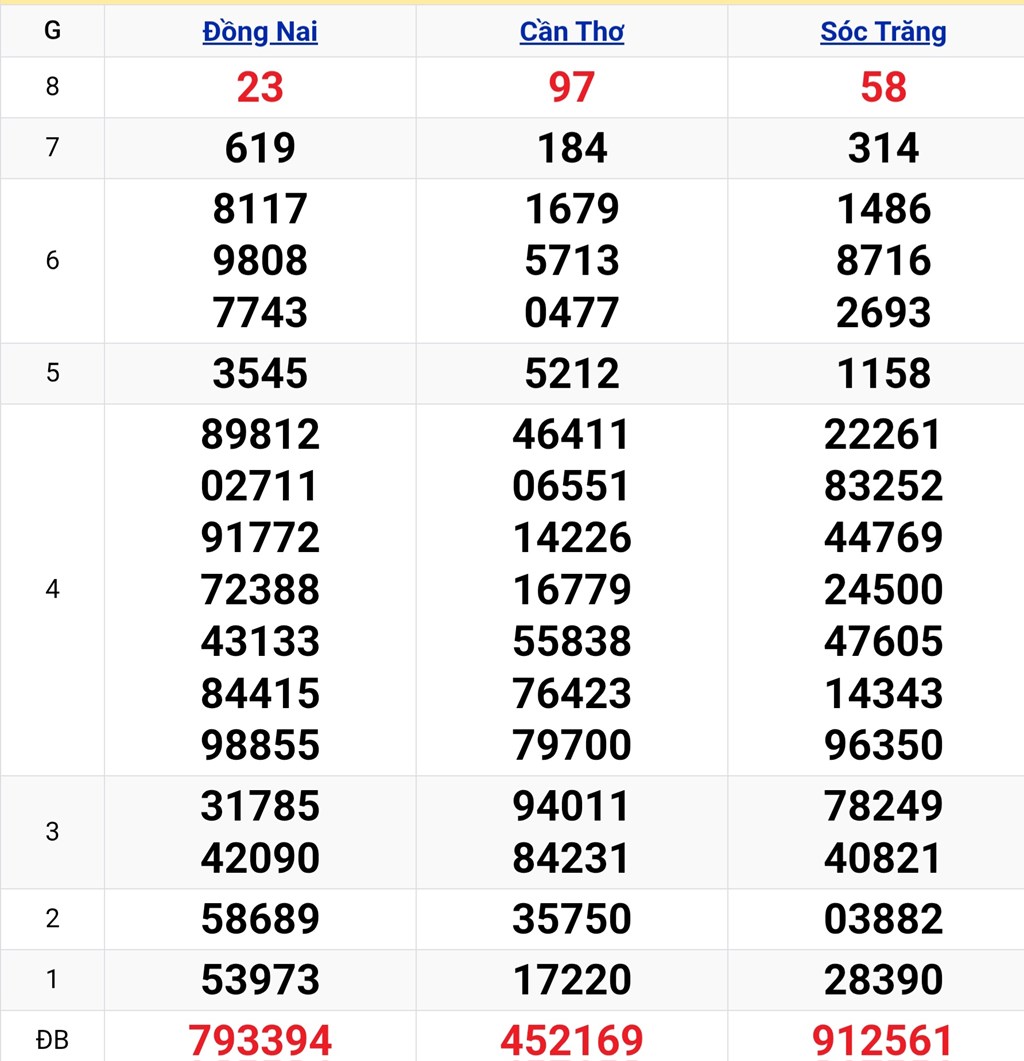1024x1061 pixels.
Task: Follow the Sóc Trăng link
Action: (x=883, y=32)
